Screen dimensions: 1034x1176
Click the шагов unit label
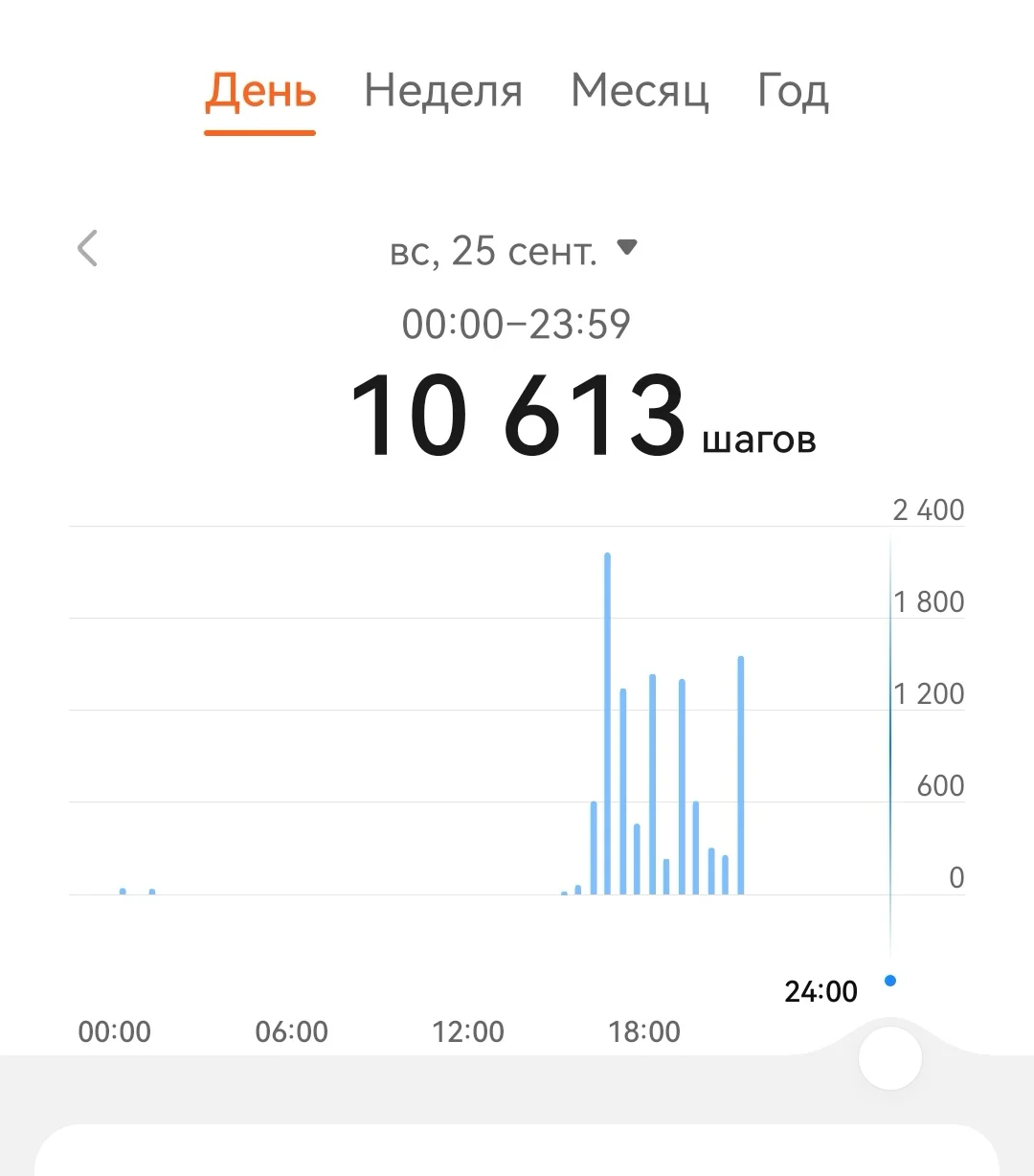(x=759, y=441)
